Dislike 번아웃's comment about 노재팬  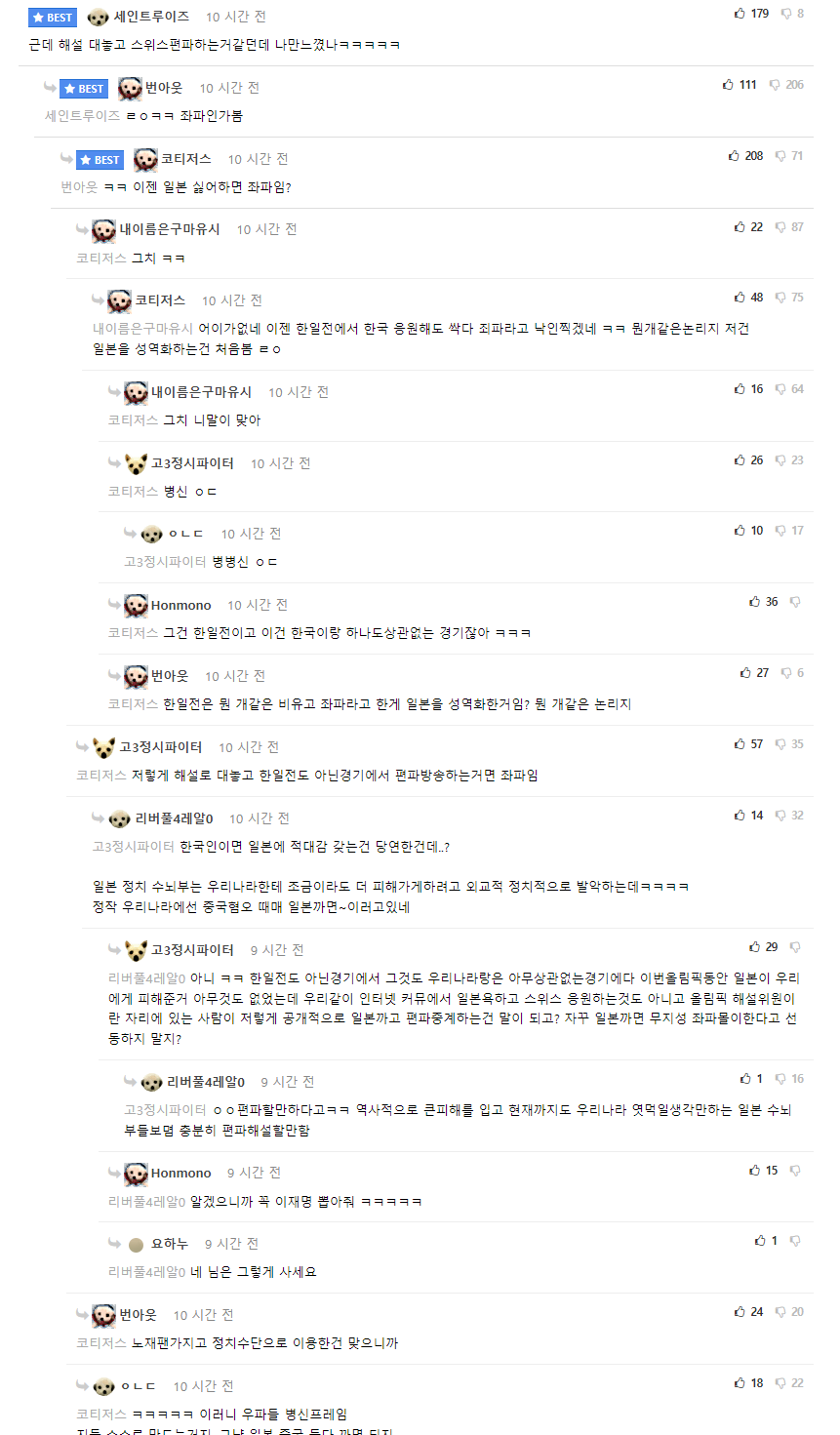pyautogui.click(x=780, y=1312)
